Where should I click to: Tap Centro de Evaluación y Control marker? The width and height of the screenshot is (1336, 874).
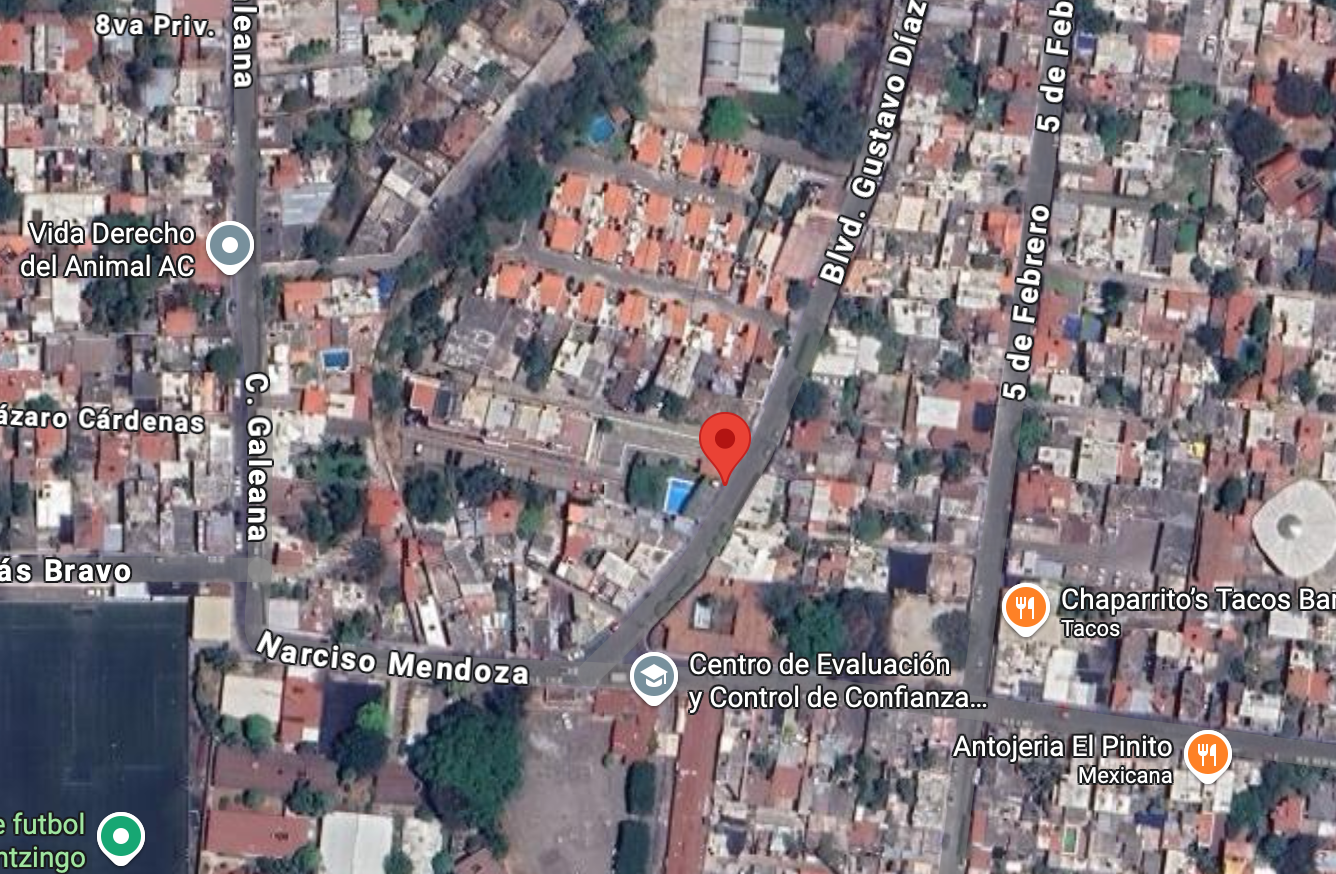(654, 678)
